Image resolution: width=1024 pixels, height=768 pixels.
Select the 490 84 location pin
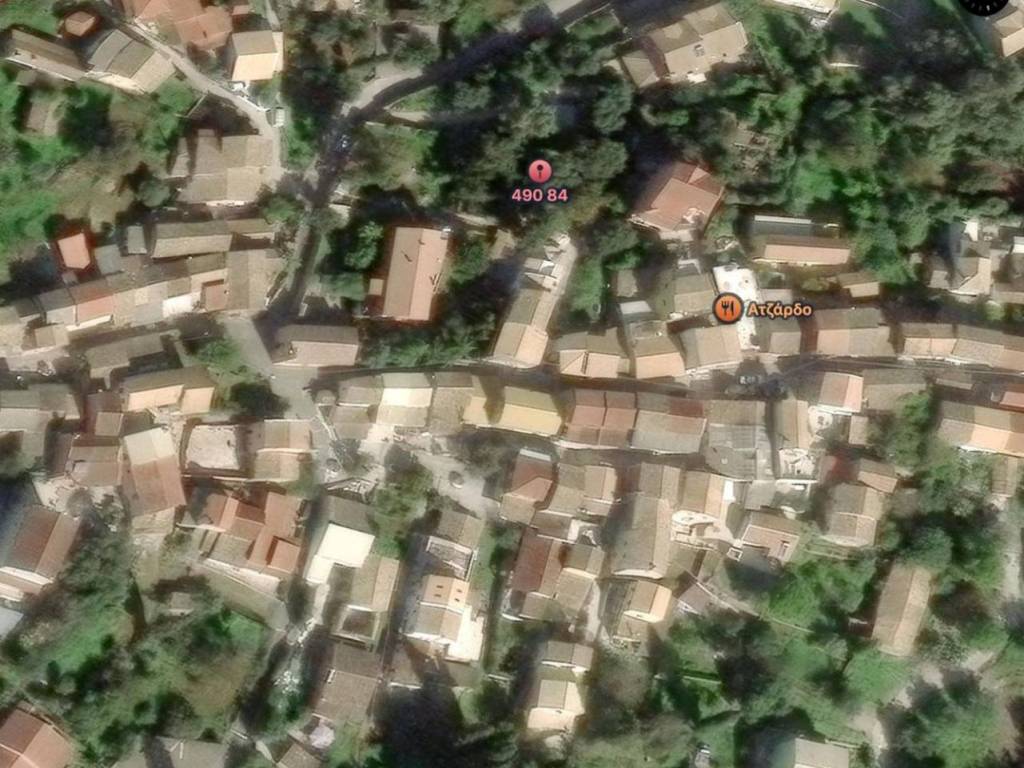pyautogui.click(x=539, y=171)
